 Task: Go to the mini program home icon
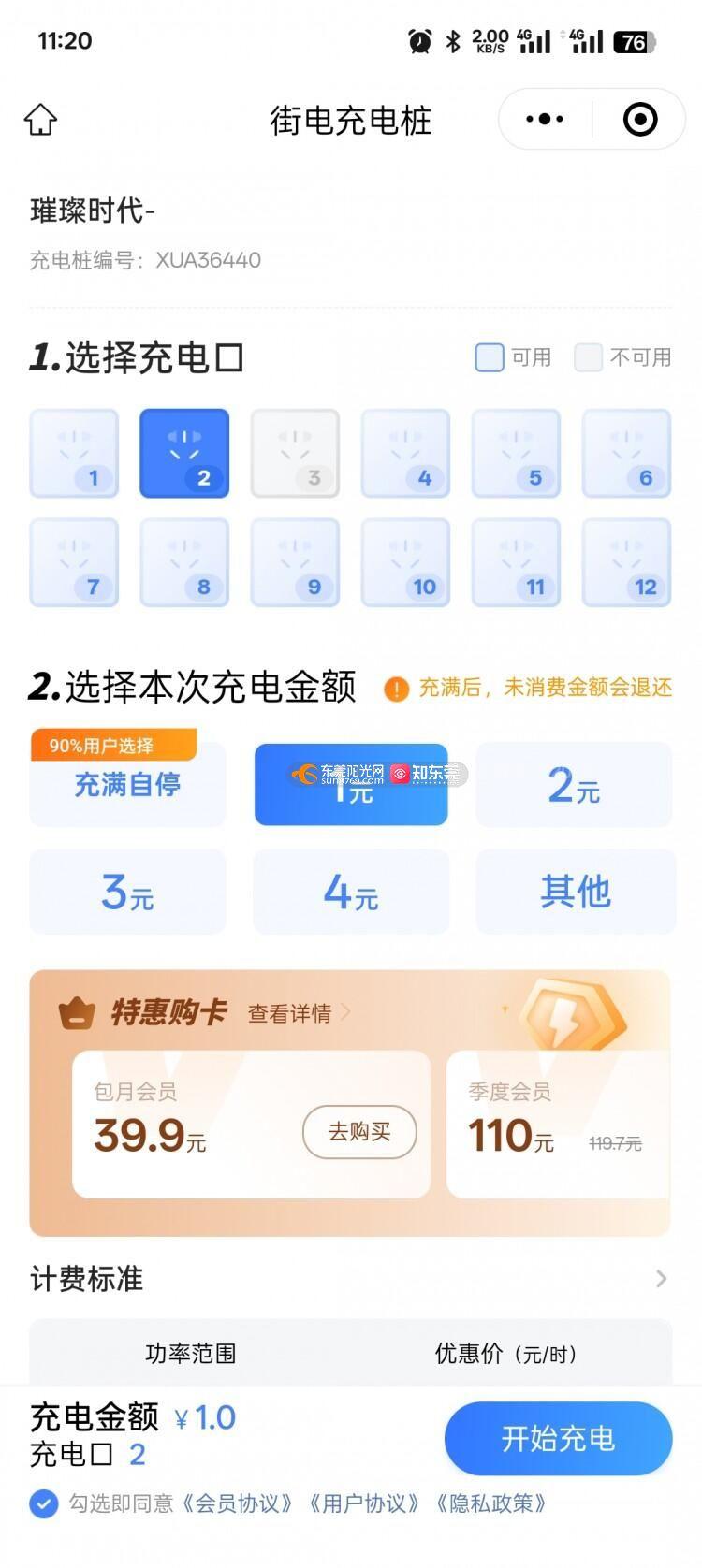(40, 120)
